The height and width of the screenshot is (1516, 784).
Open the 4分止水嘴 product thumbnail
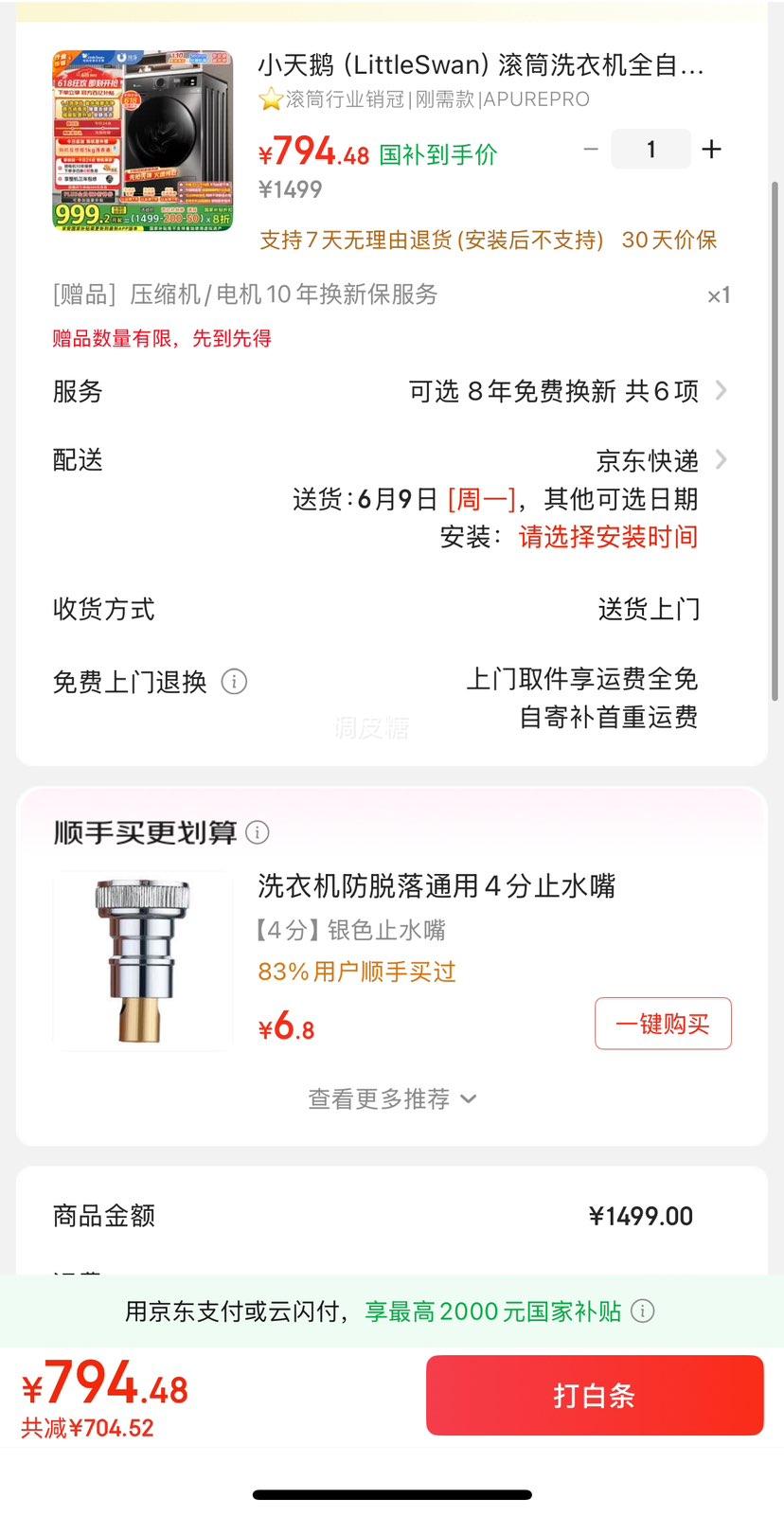coord(142,960)
